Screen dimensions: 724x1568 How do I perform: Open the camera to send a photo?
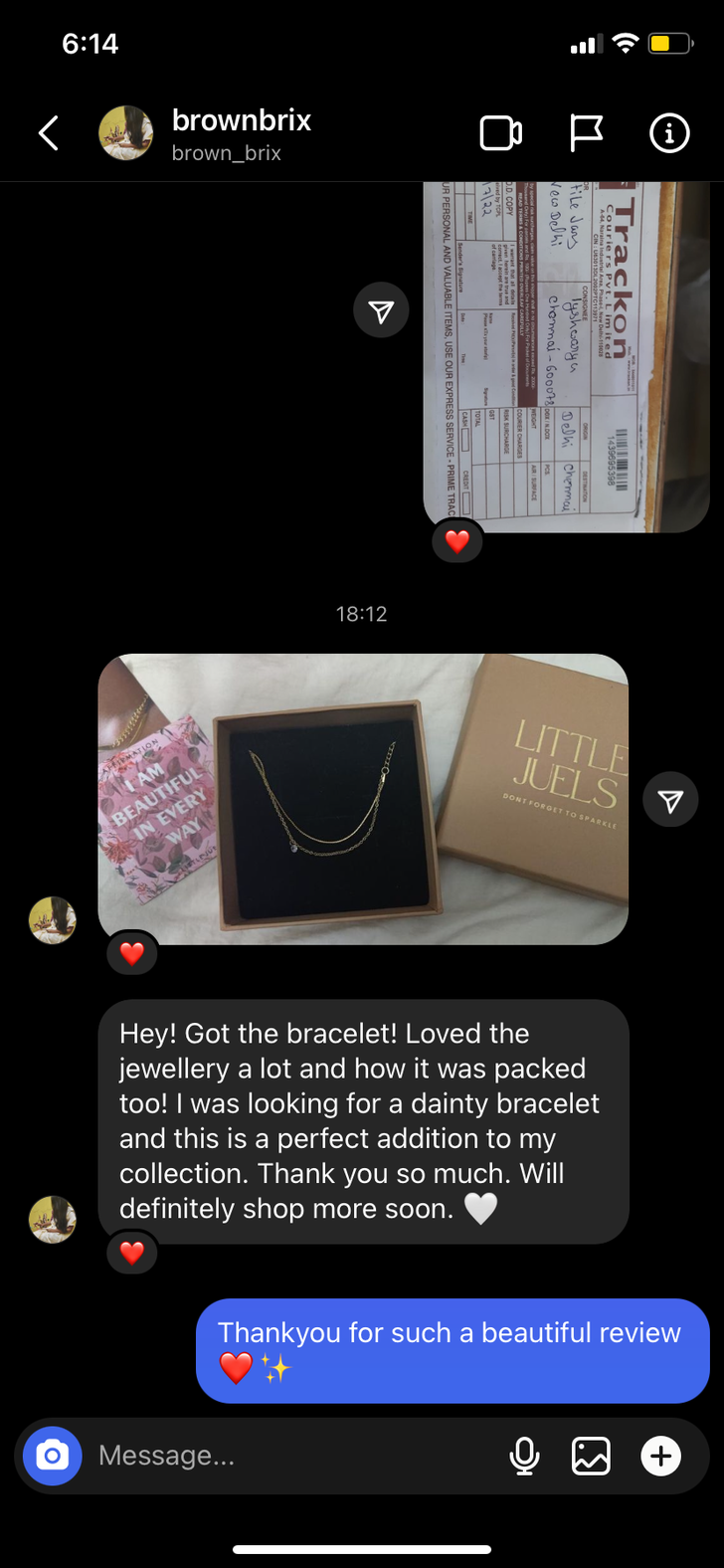(x=53, y=1457)
